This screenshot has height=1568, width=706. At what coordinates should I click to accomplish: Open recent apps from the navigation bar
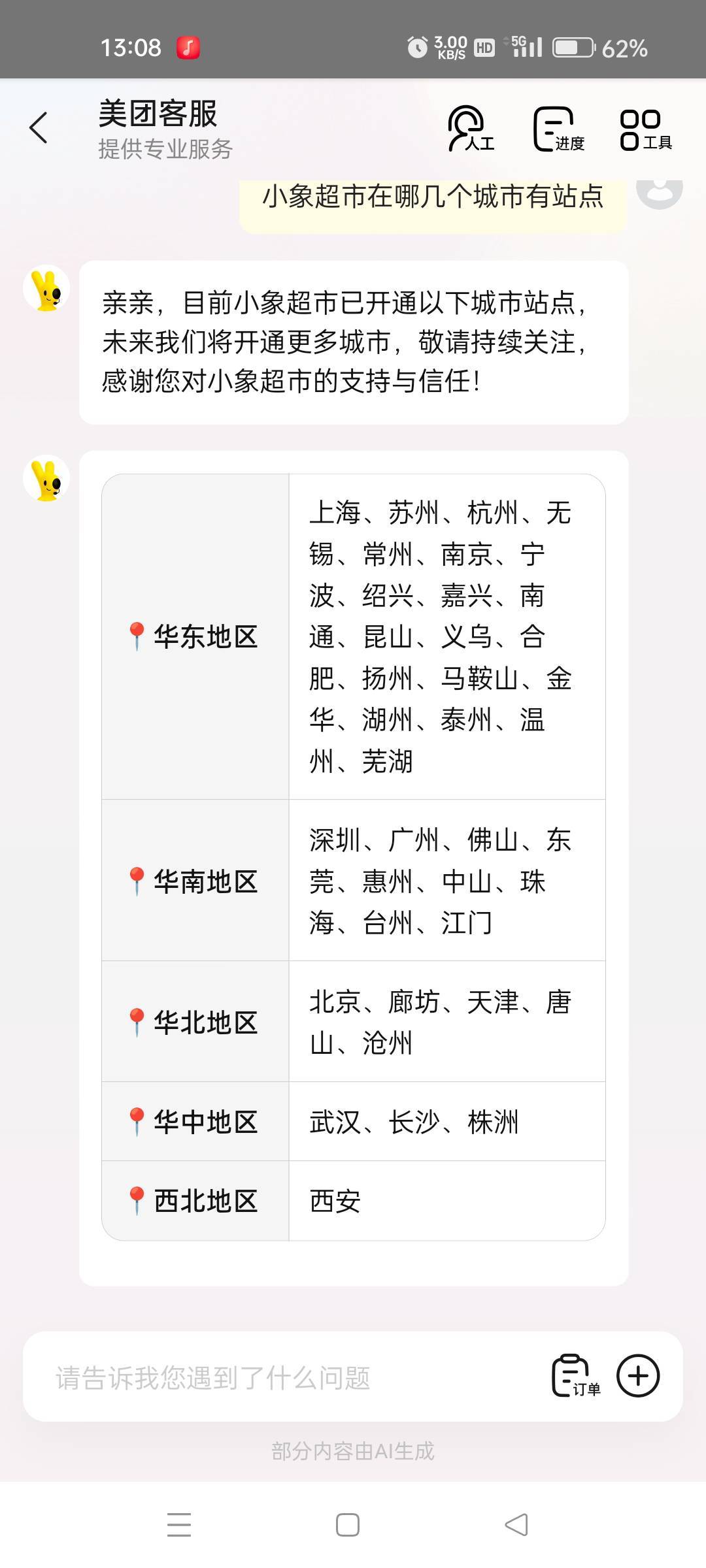tap(179, 1525)
